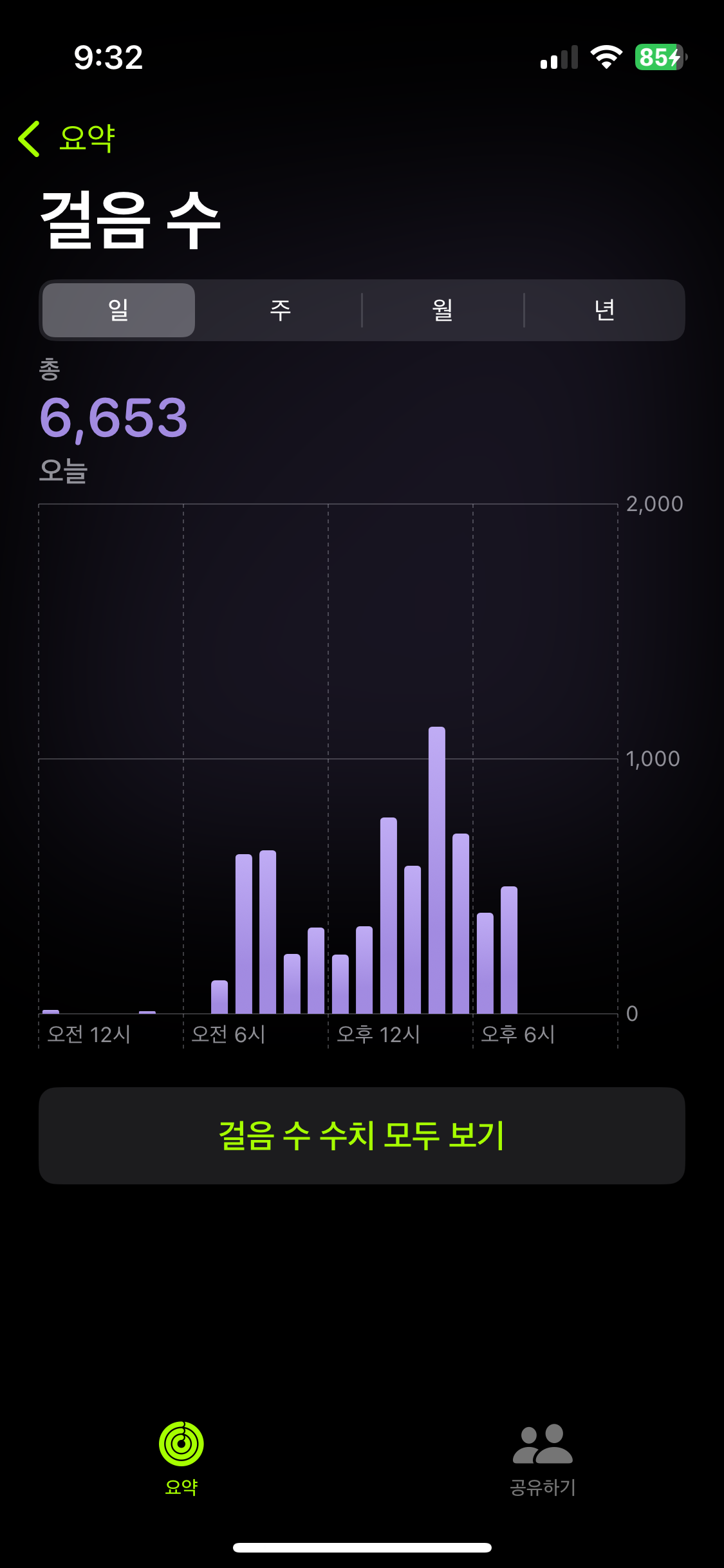This screenshot has width=724, height=1568.
Task: Switch to the 공유하기 tab
Action: pyautogui.click(x=543, y=1457)
